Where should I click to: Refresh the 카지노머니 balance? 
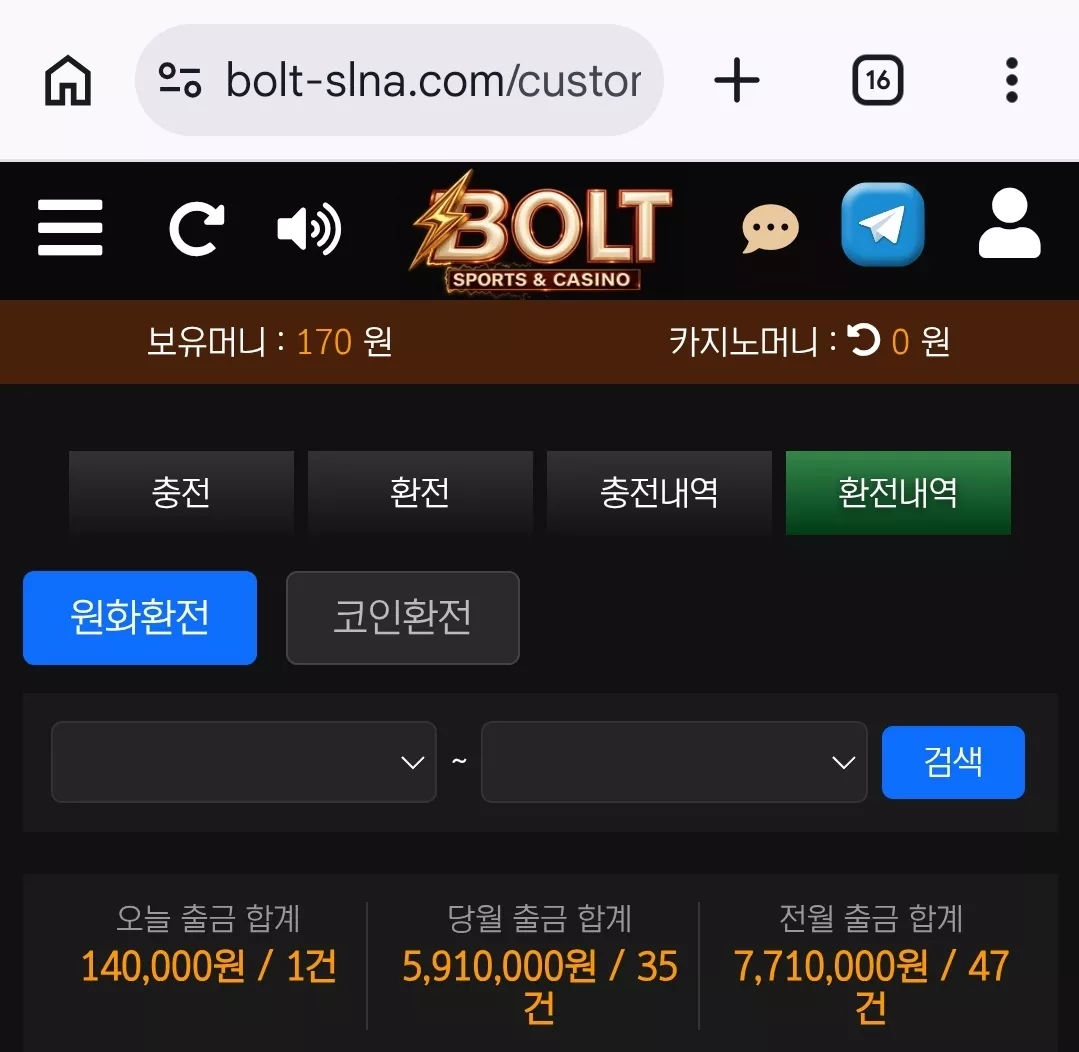point(863,340)
